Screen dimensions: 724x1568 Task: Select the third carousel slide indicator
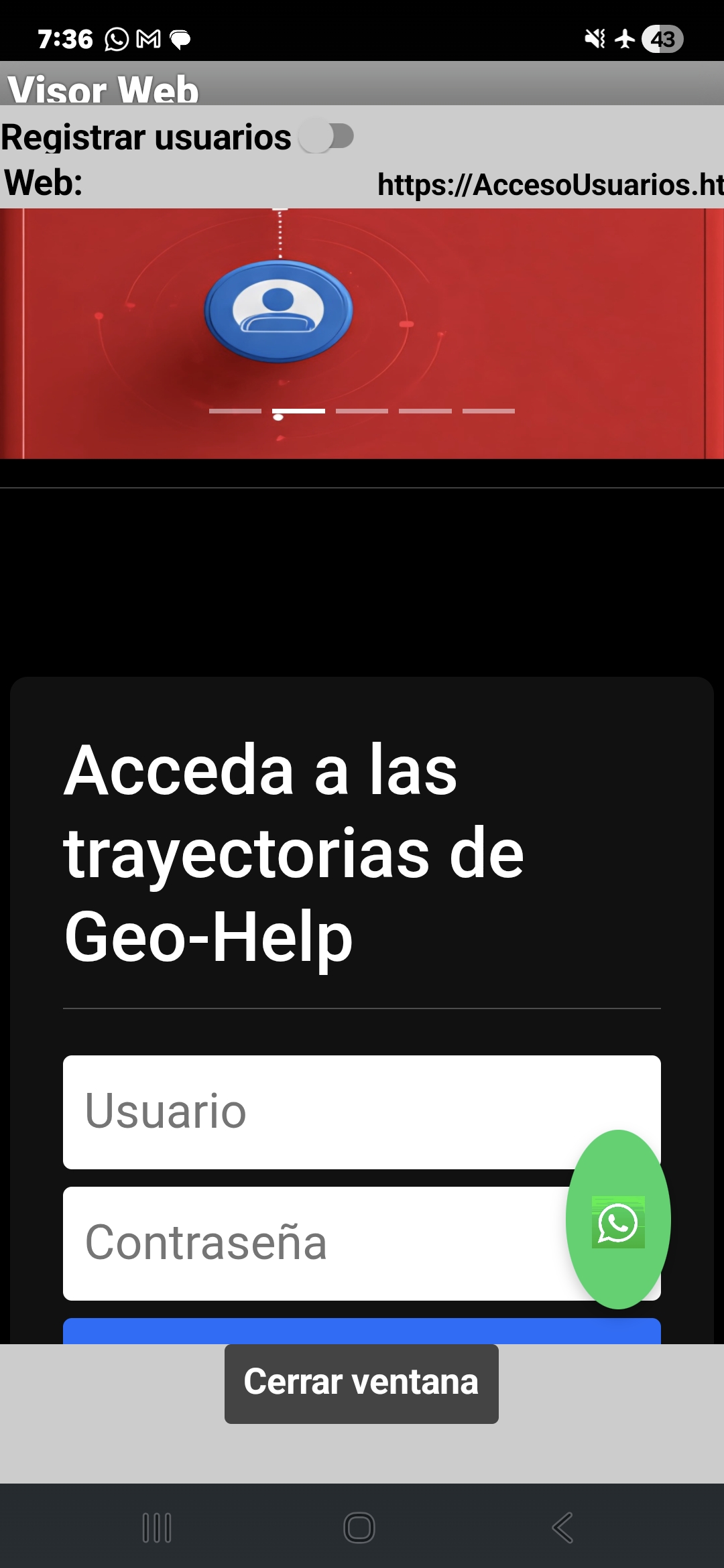[362, 411]
